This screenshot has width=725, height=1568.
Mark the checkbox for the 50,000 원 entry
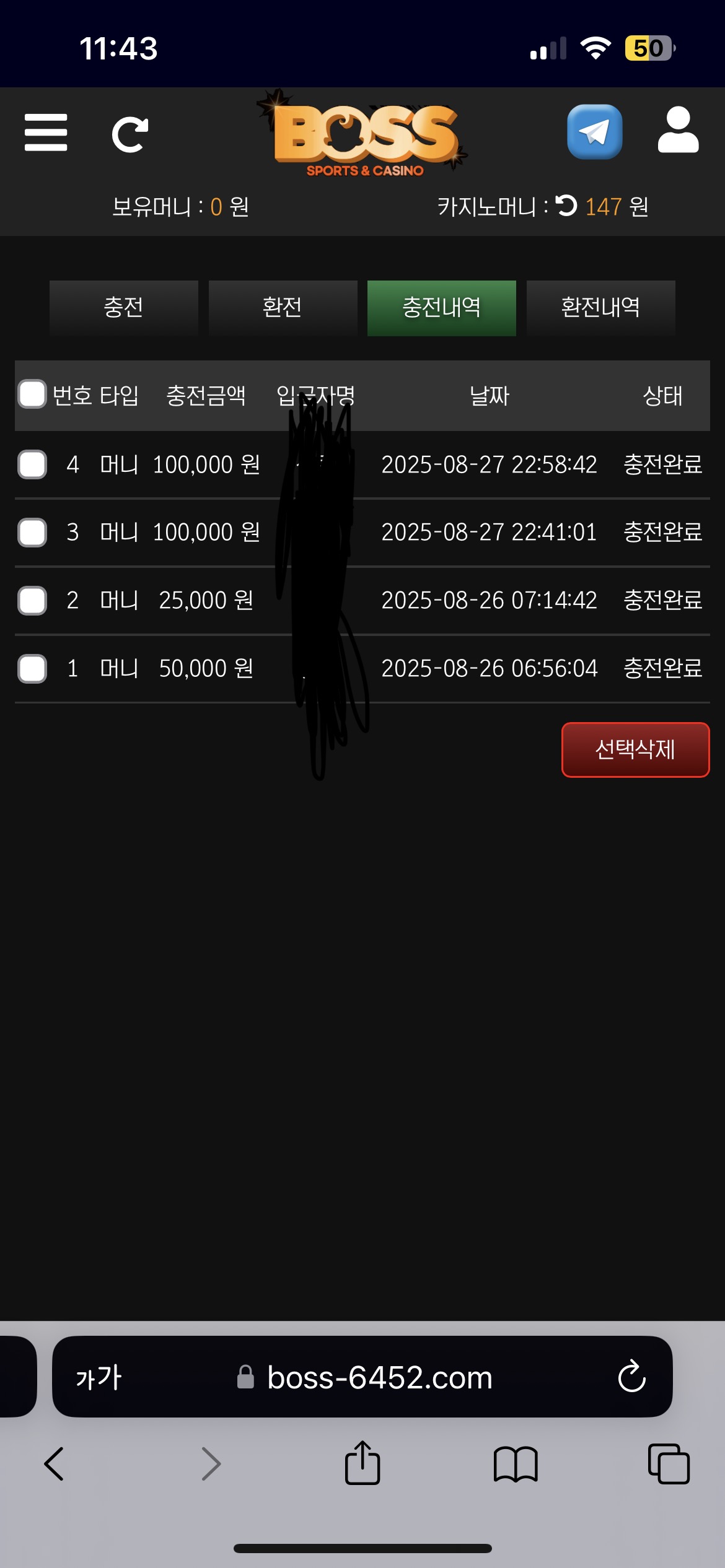point(32,669)
